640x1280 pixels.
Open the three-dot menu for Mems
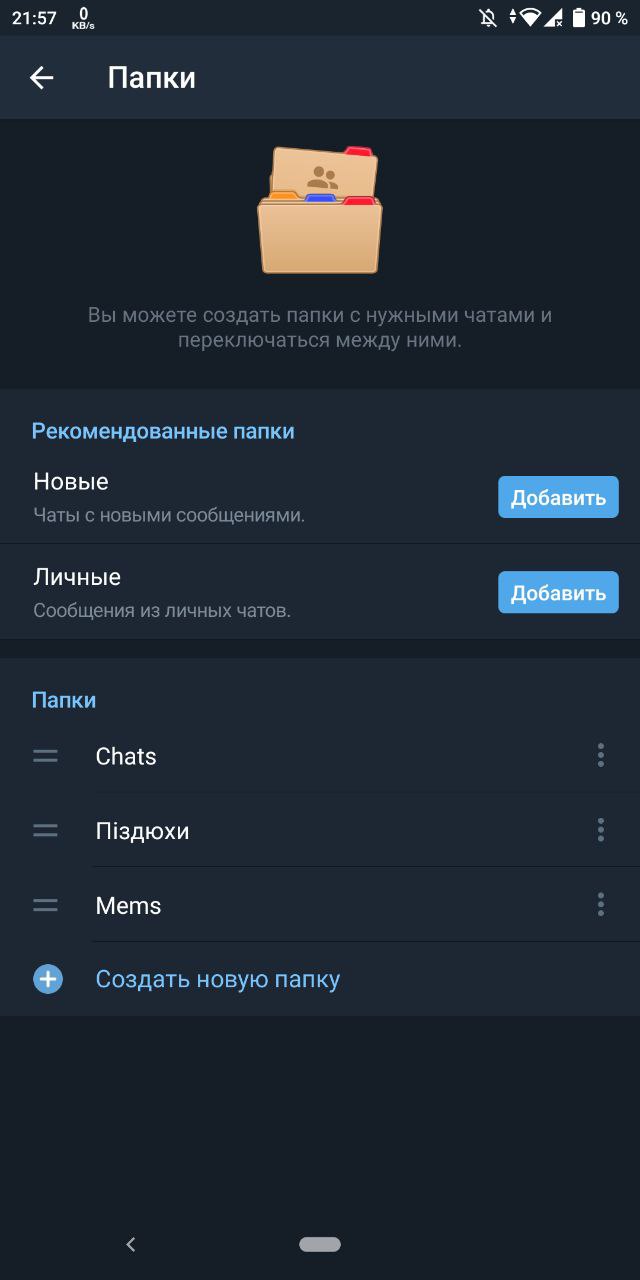tap(600, 904)
